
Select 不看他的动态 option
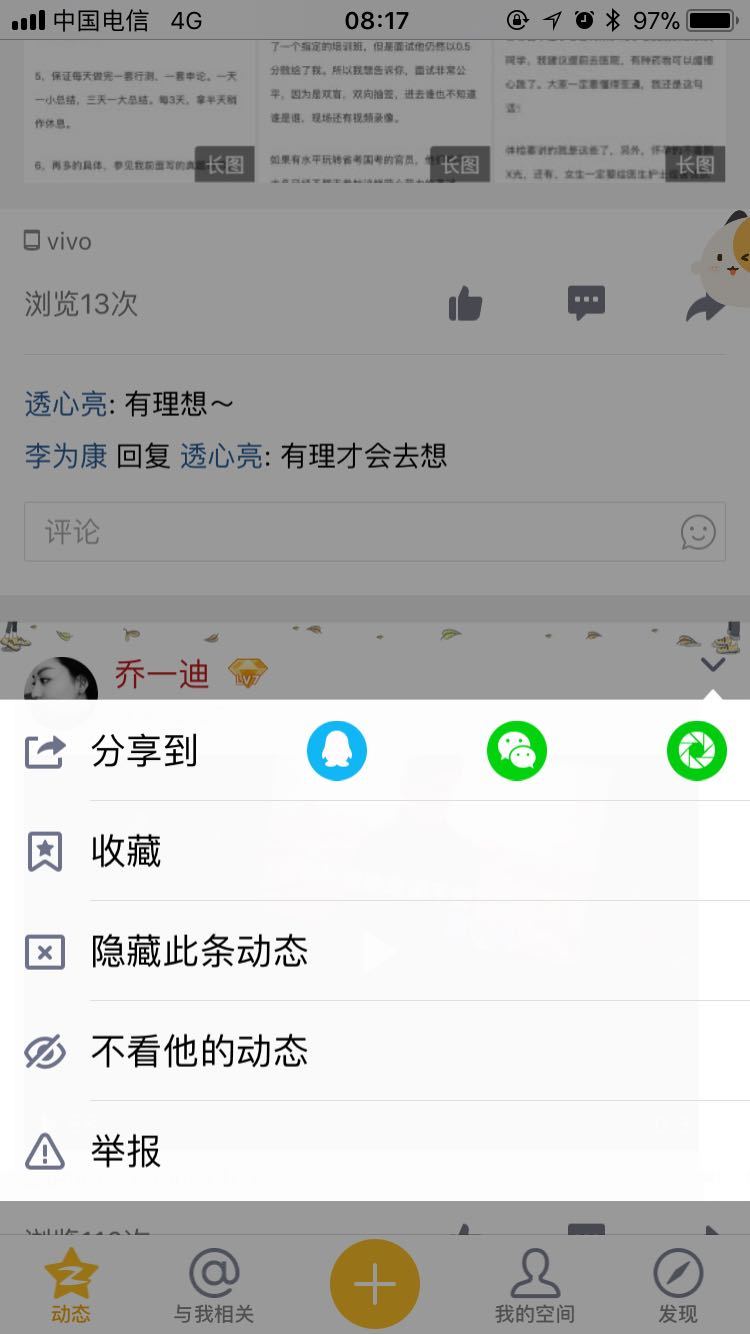click(x=199, y=1051)
